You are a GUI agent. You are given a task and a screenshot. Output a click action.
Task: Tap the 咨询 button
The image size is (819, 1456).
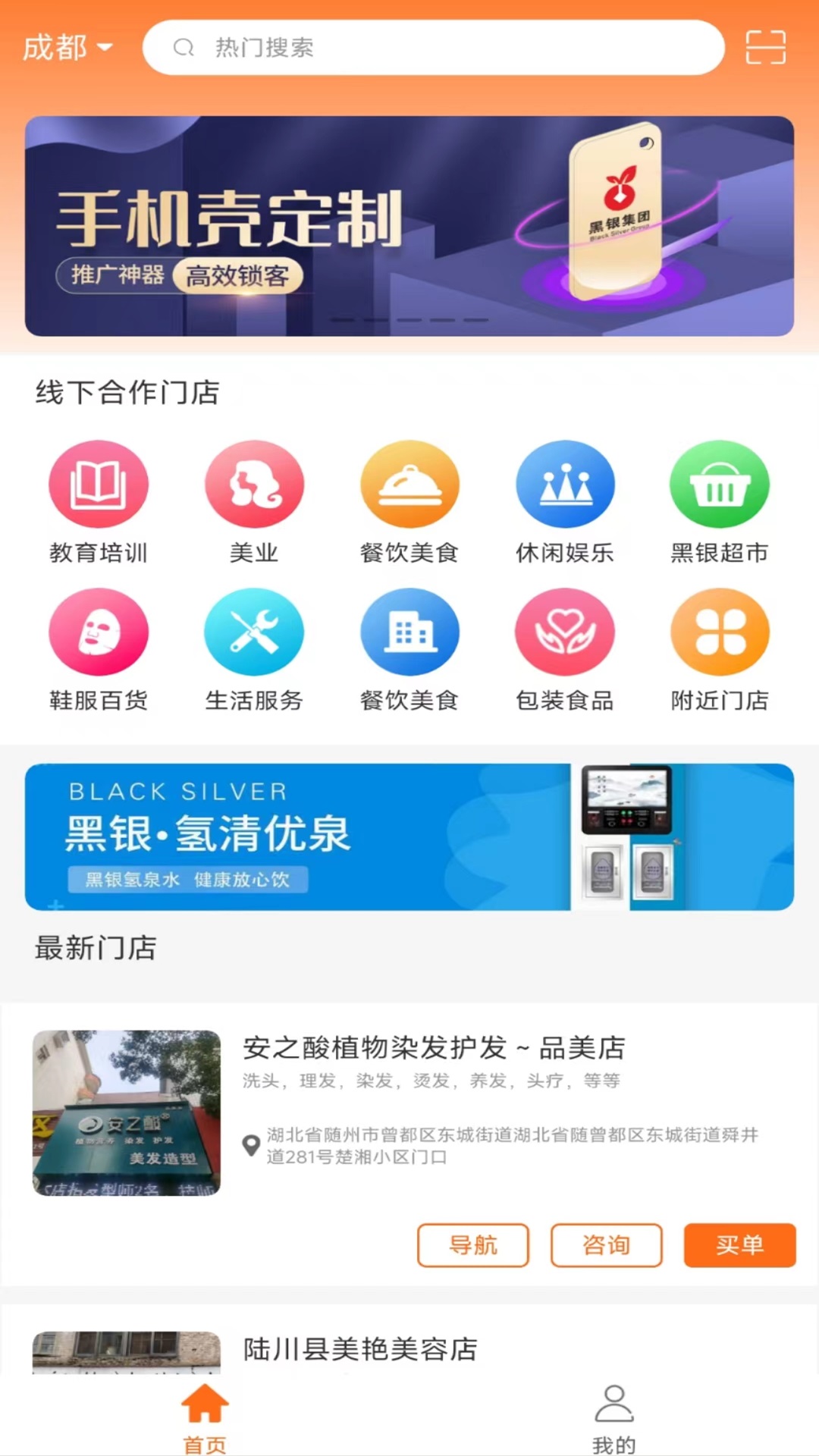[x=607, y=1246]
